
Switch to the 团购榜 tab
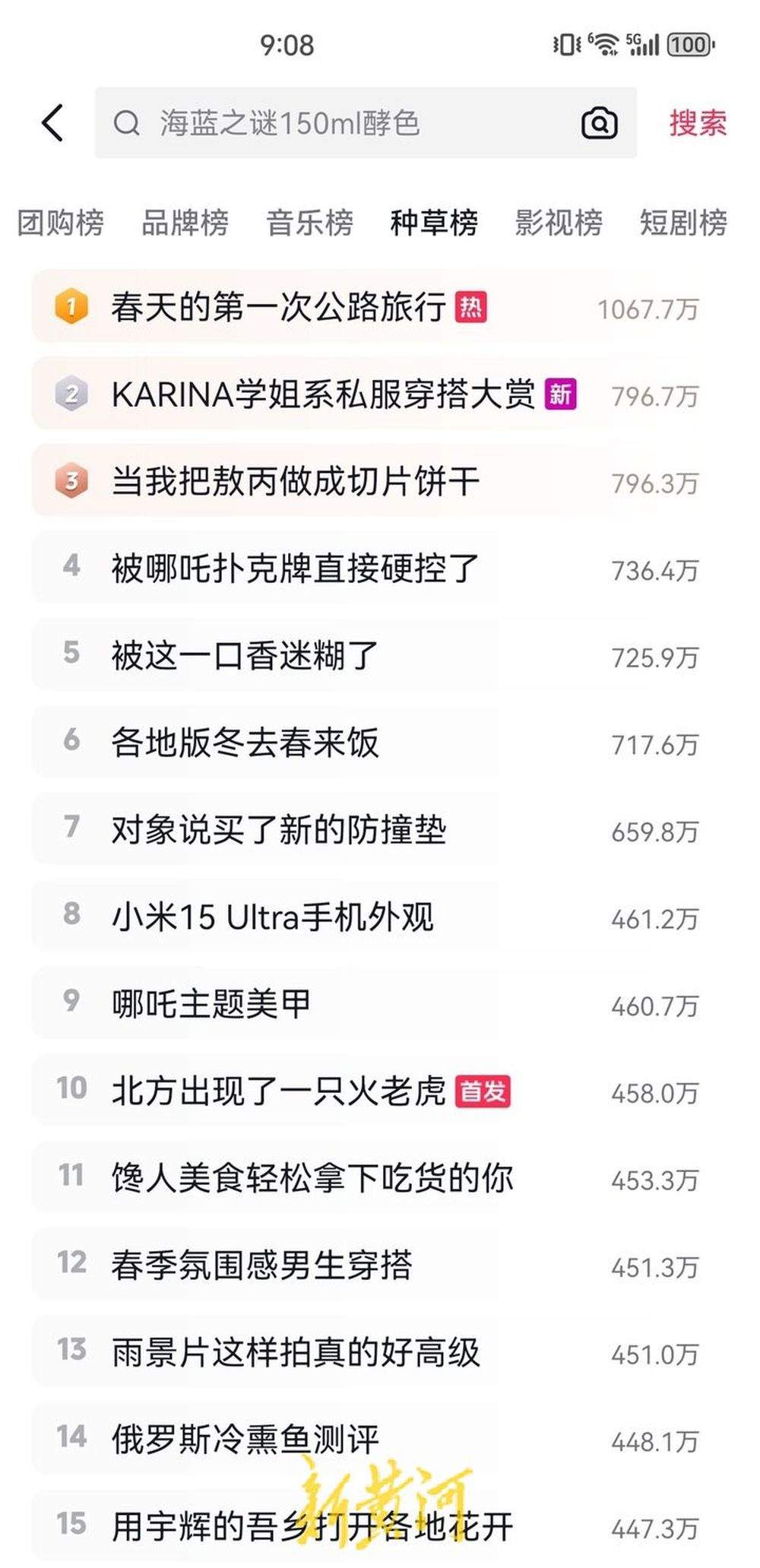59,223
